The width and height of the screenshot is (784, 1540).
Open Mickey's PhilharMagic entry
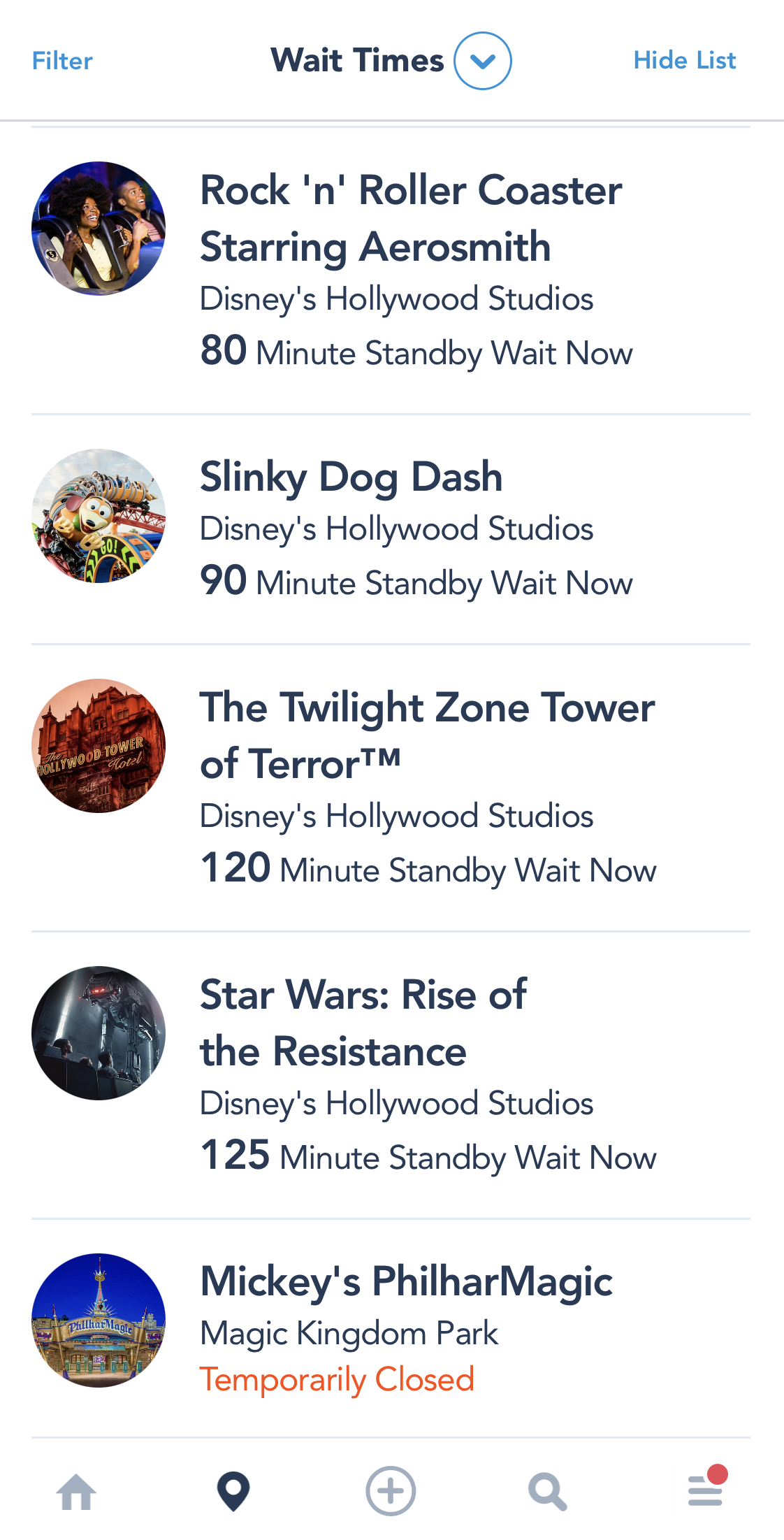[x=391, y=1328]
